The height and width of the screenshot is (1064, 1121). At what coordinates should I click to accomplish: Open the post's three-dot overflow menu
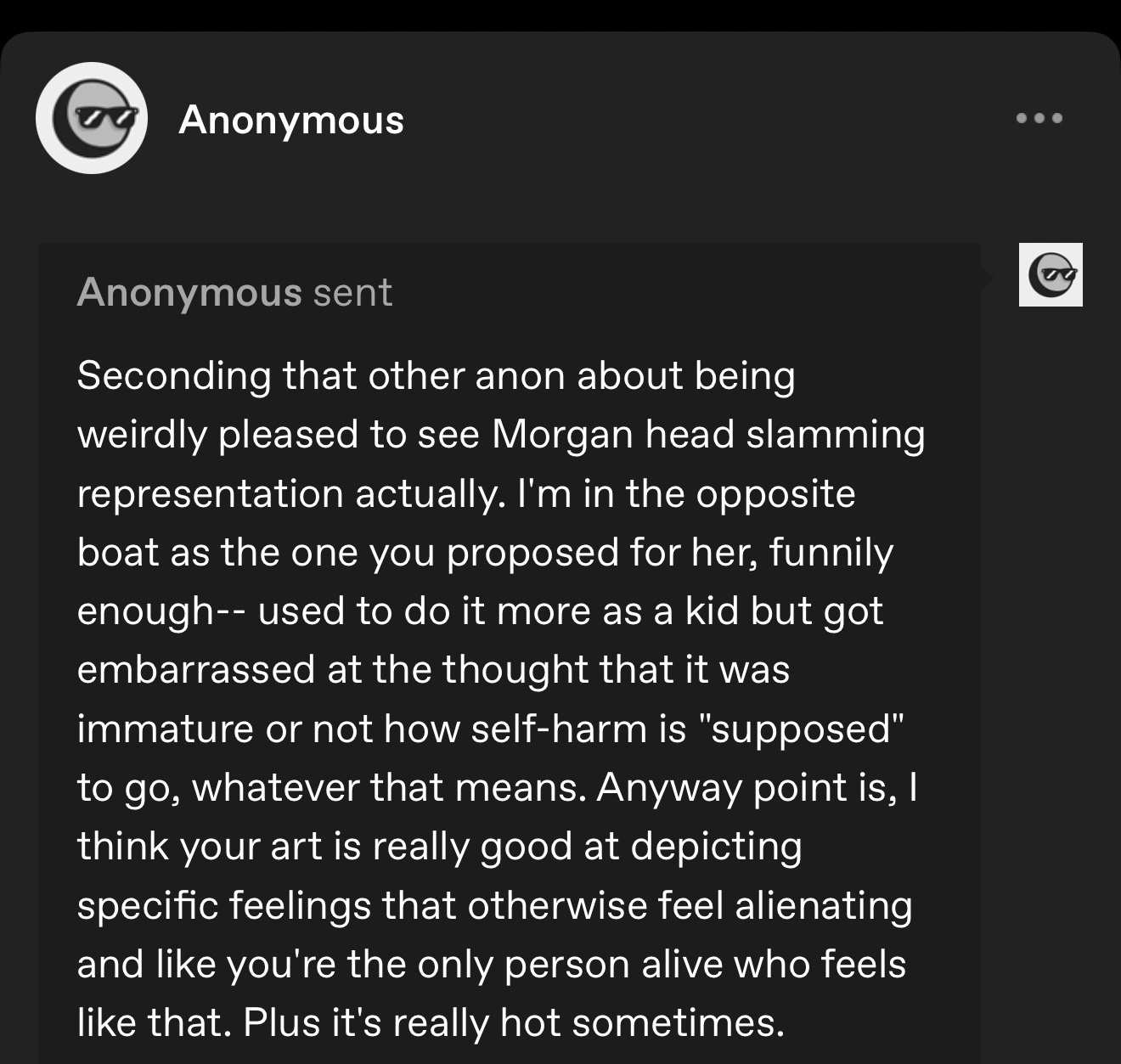click(x=1039, y=118)
